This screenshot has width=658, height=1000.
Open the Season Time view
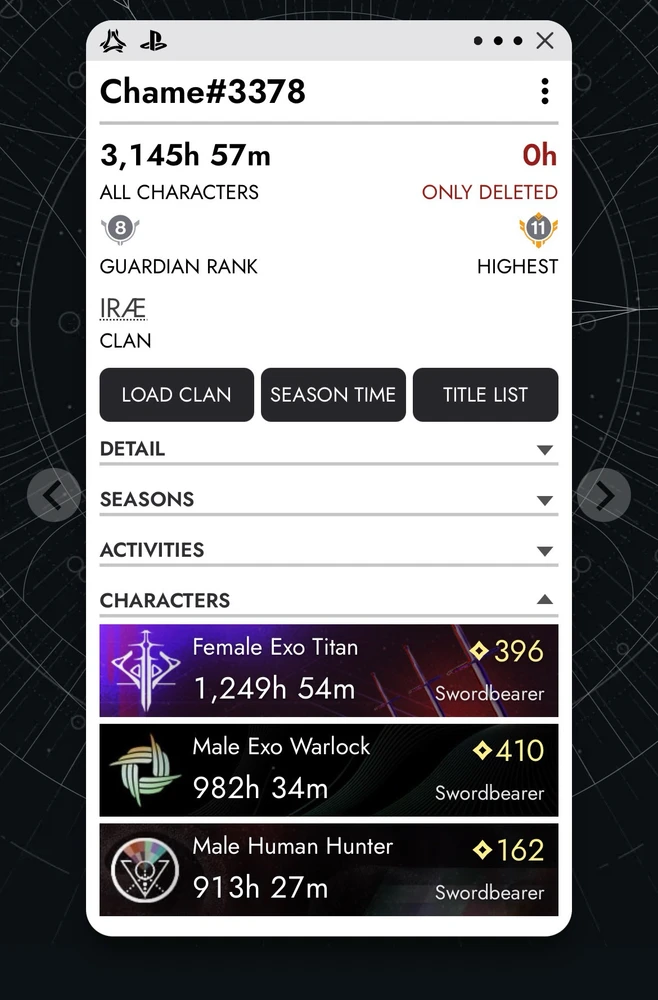pyautogui.click(x=333, y=394)
